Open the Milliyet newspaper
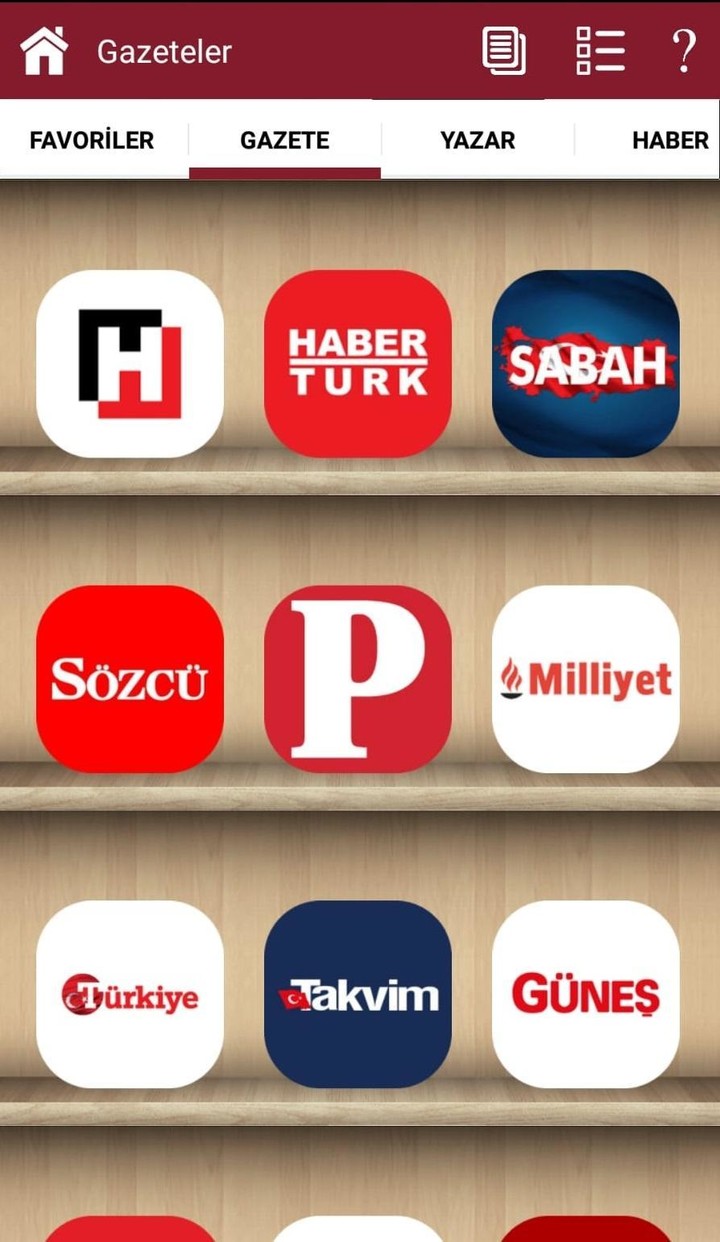This screenshot has height=1242, width=720. tap(586, 679)
